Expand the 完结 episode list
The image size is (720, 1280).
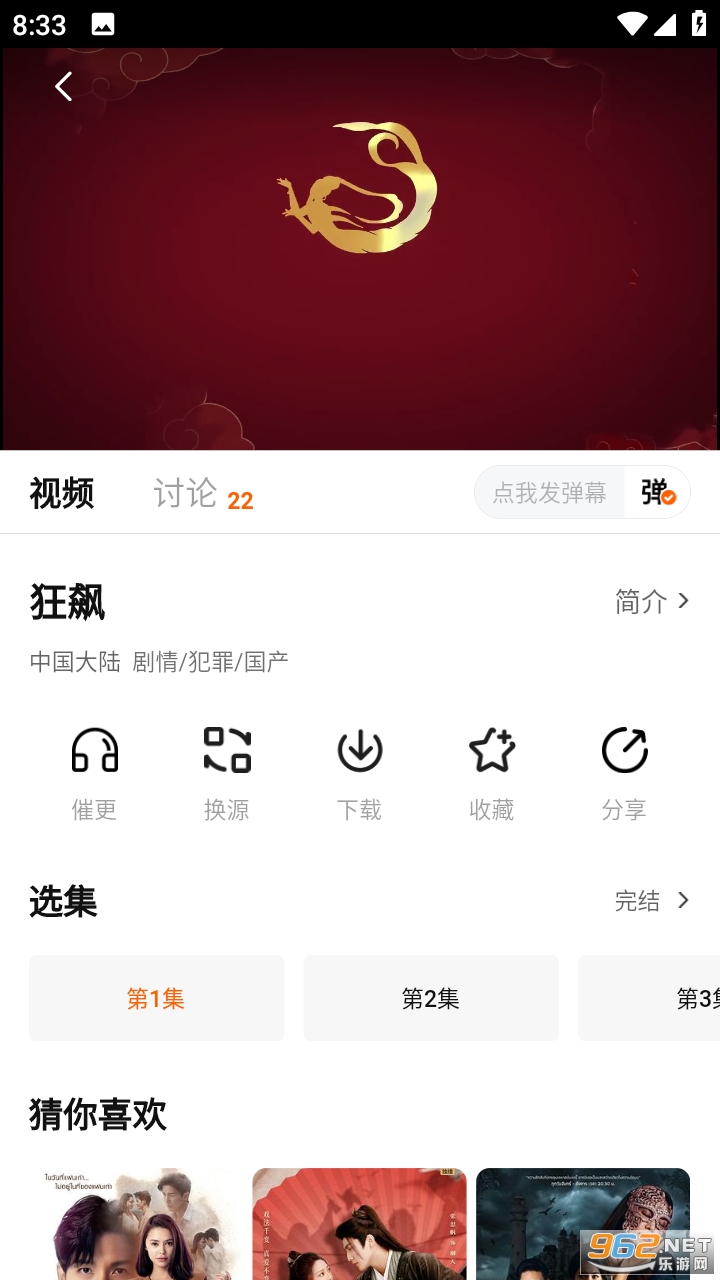(652, 901)
